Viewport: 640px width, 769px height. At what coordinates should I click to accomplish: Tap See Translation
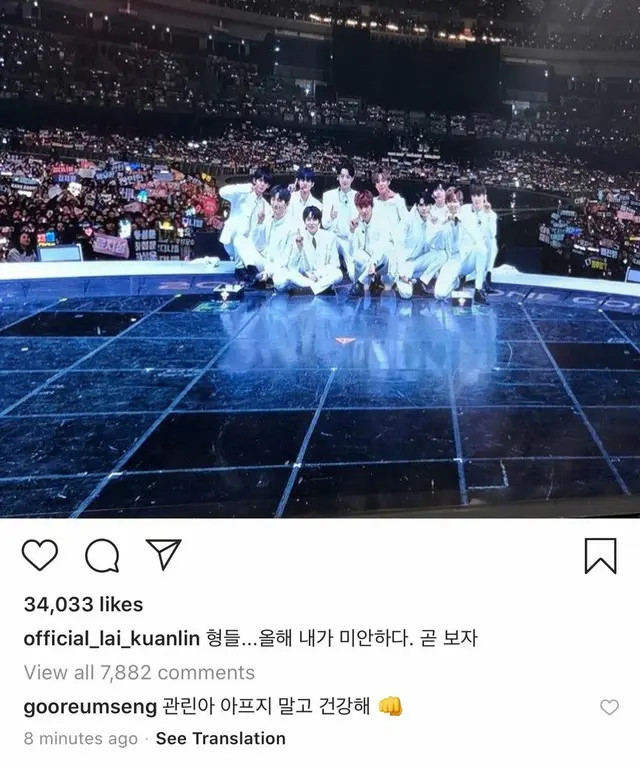pyautogui.click(x=221, y=739)
